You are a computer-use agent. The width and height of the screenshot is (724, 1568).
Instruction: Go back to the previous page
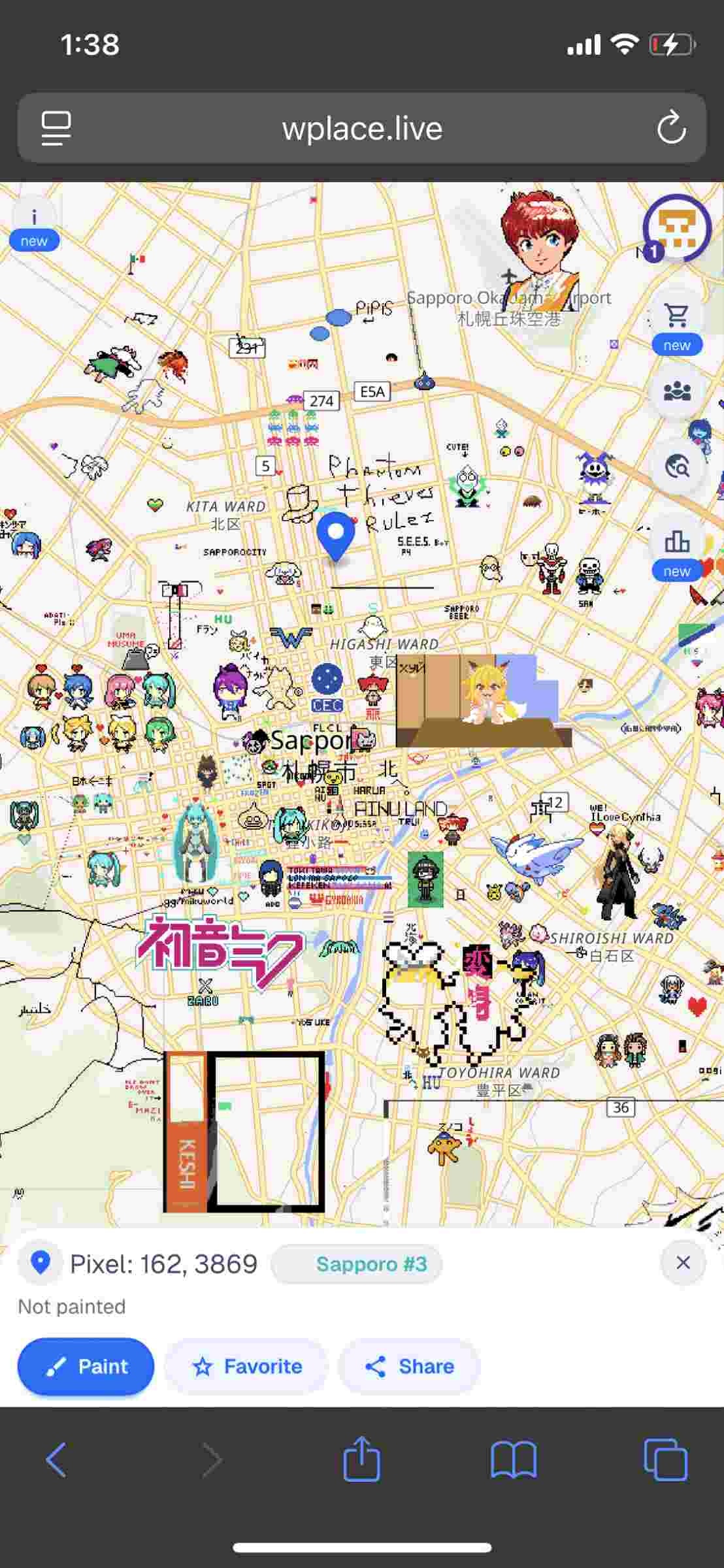coord(56,1459)
